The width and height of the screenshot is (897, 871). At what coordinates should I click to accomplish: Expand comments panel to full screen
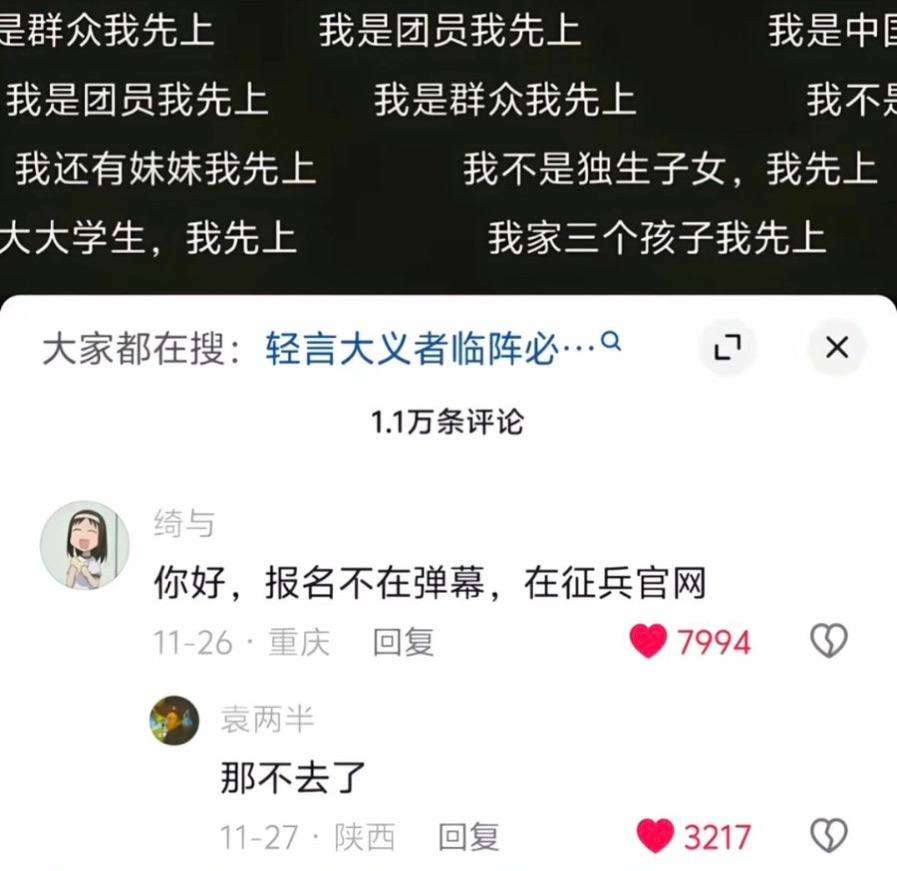coord(728,348)
